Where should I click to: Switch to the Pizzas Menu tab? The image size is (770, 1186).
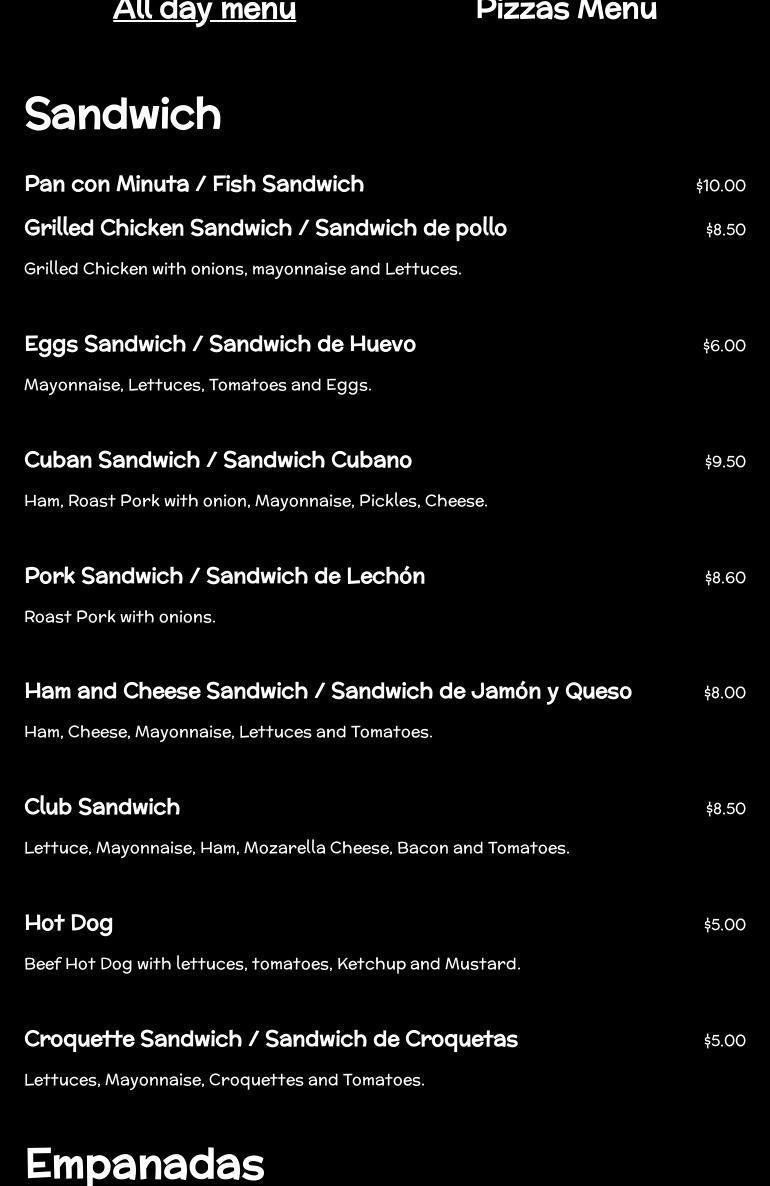pyautogui.click(x=566, y=11)
